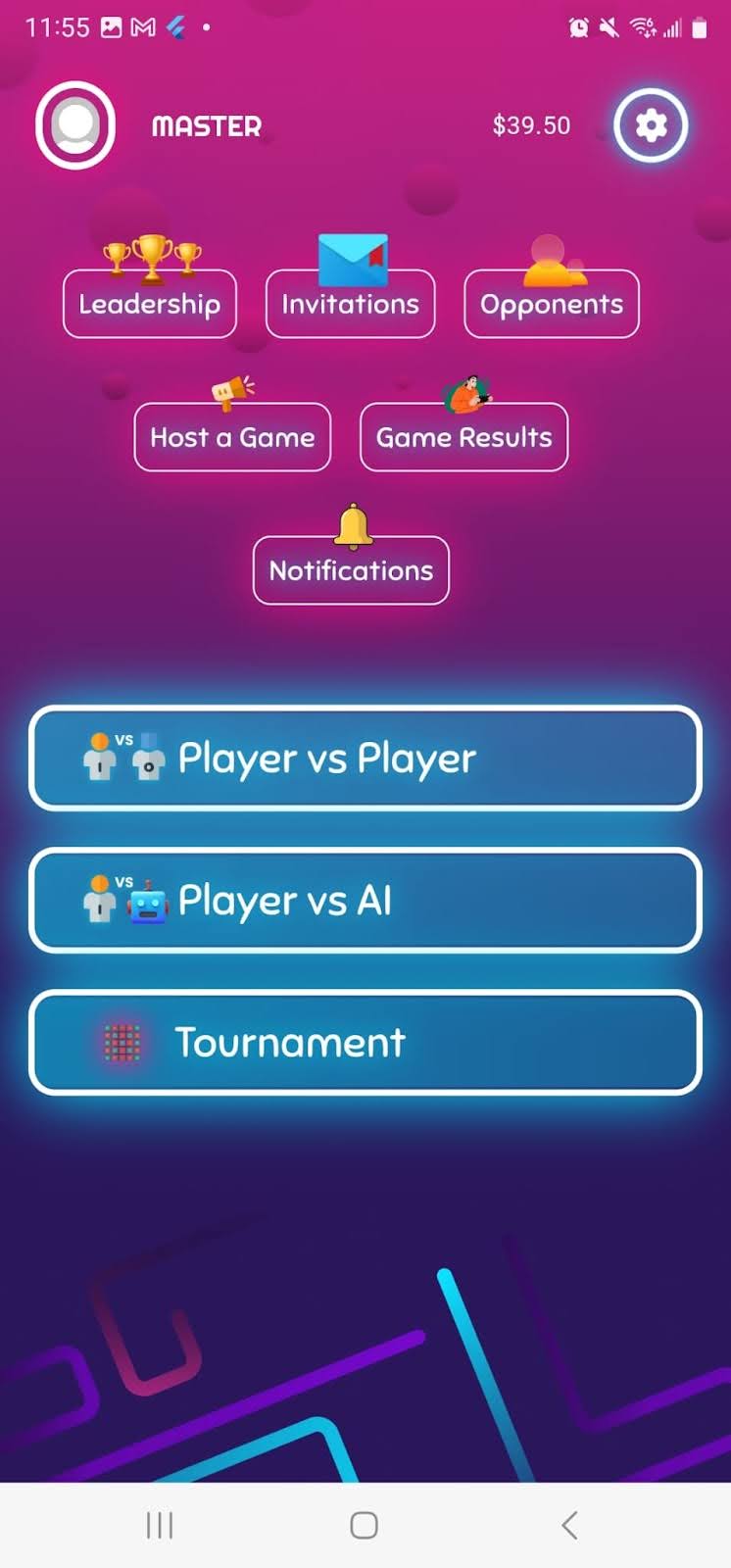Open the profile avatar
The width and height of the screenshot is (731, 1568).
coord(75,125)
